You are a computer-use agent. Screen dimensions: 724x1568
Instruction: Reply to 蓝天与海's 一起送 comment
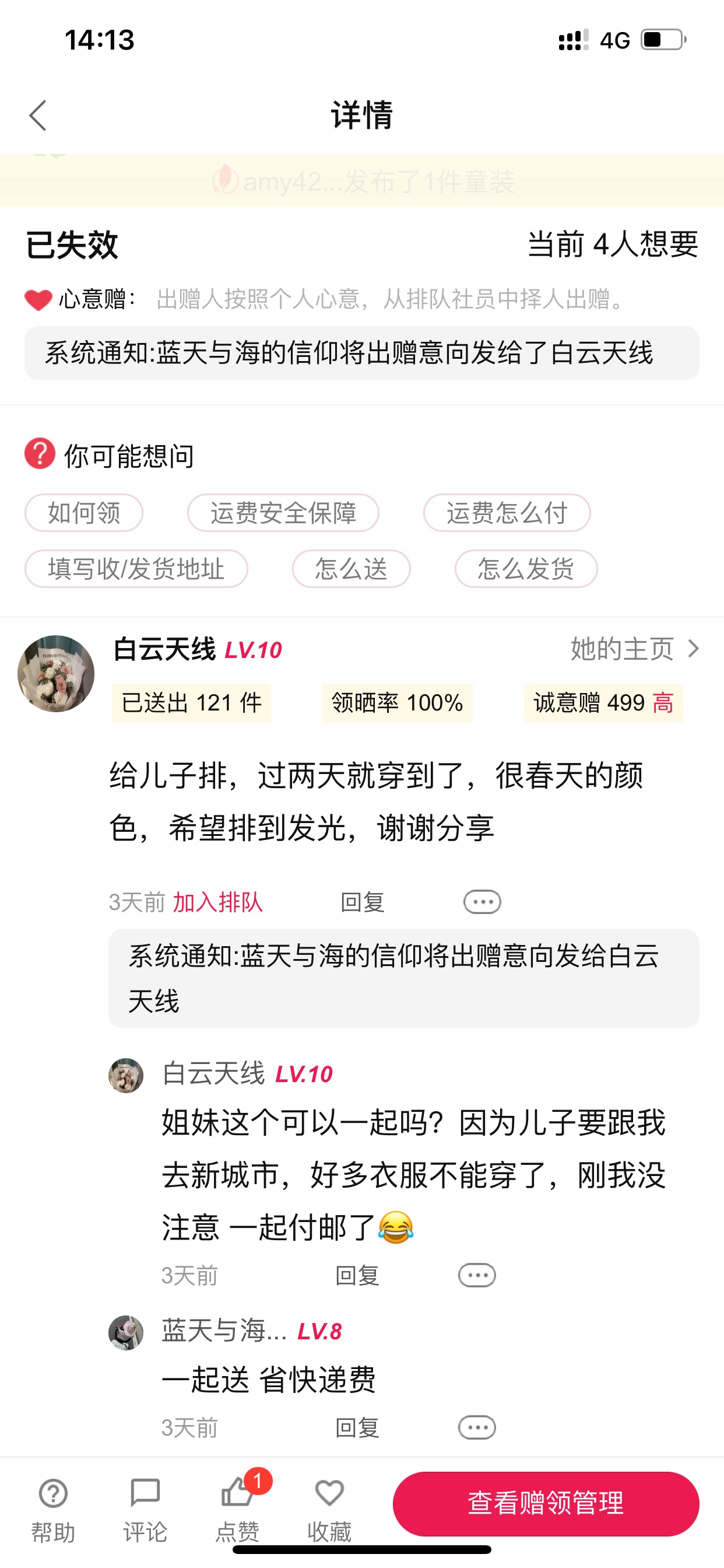(358, 1427)
